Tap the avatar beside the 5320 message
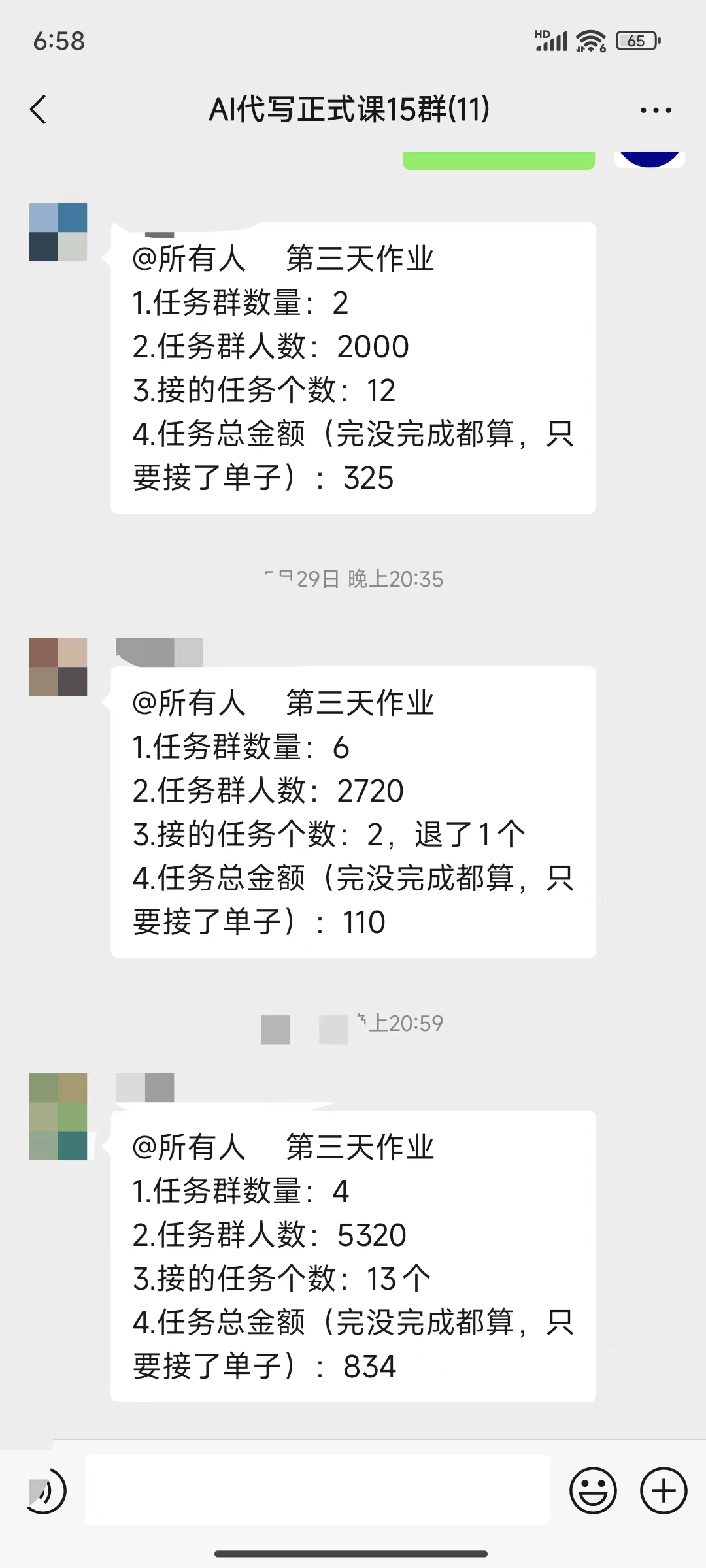The image size is (706, 1568). [x=58, y=1117]
